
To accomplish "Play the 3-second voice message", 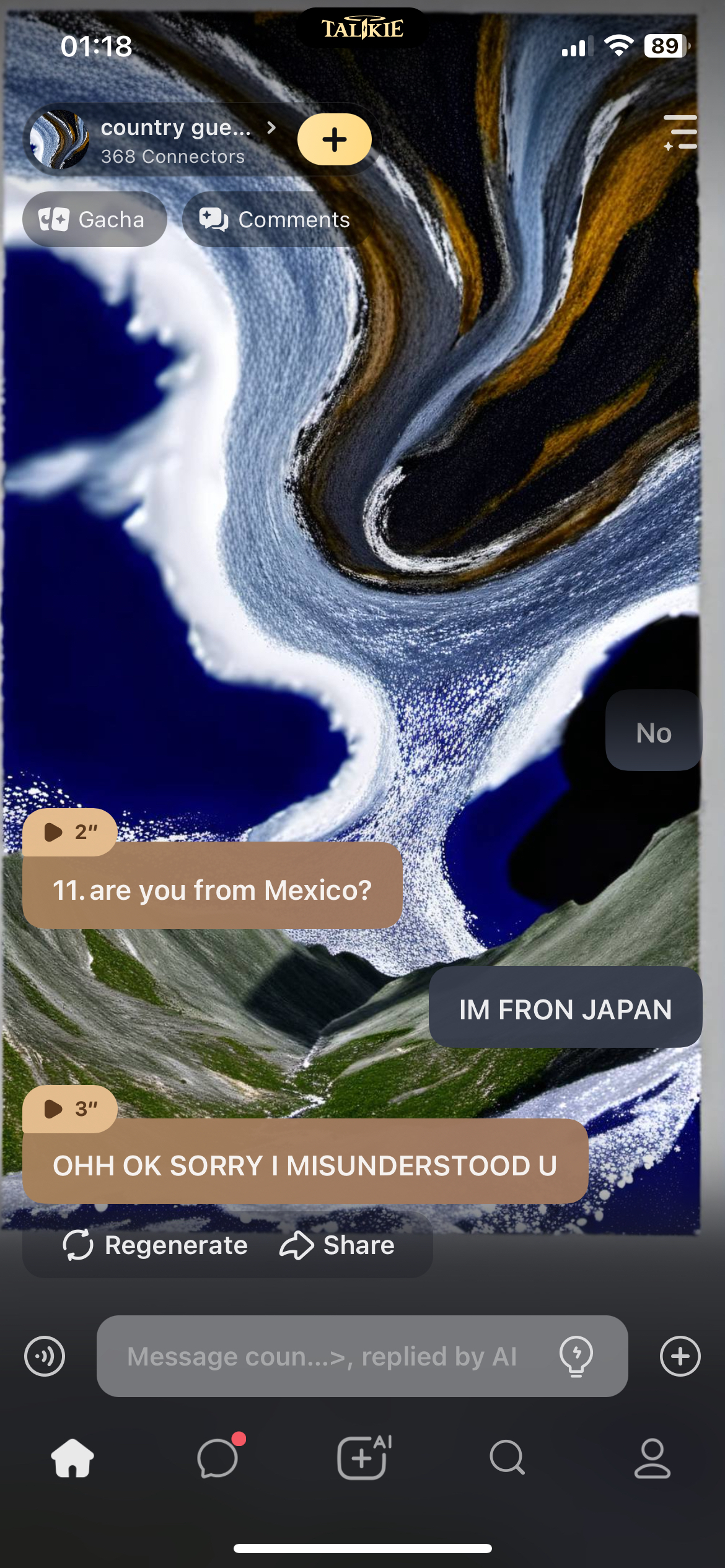I will [x=69, y=1108].
